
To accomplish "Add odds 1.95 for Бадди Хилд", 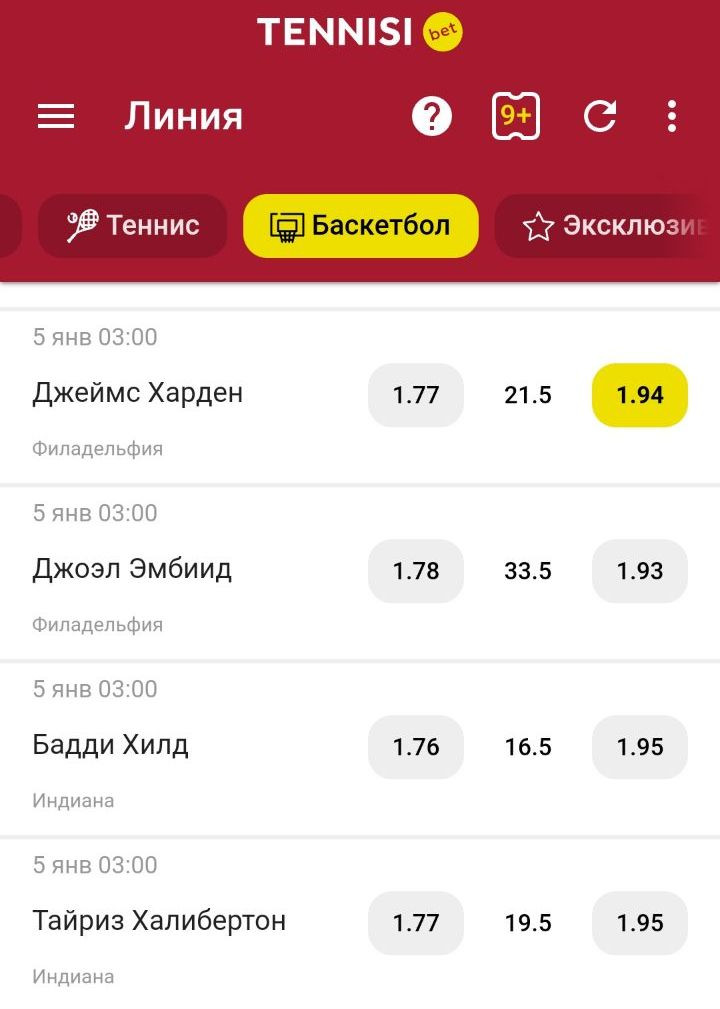I will pyautogui.click(x=640, y=747).
